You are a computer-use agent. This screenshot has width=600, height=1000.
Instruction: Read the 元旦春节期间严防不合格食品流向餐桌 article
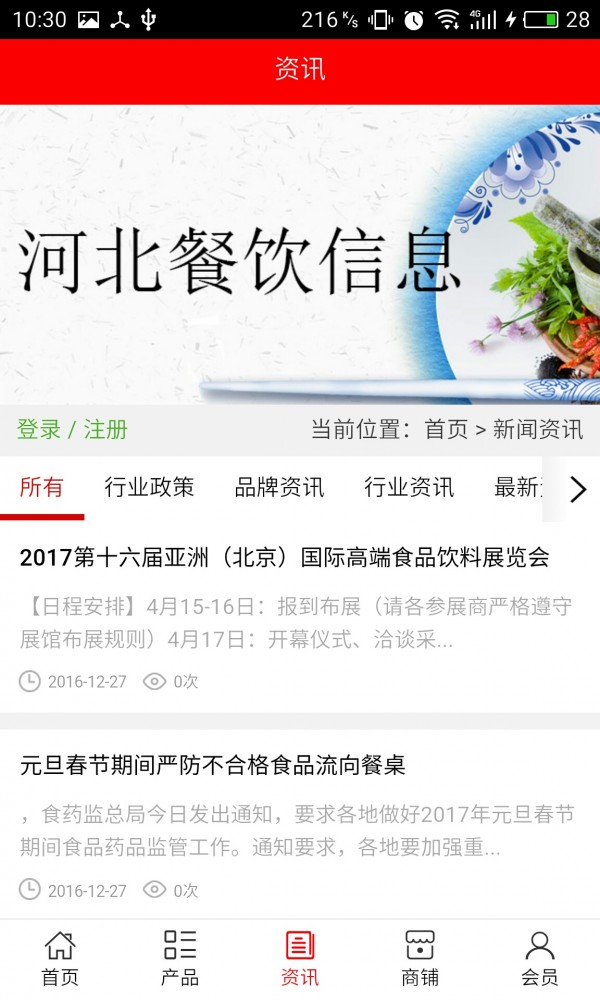tap(212, 766)
